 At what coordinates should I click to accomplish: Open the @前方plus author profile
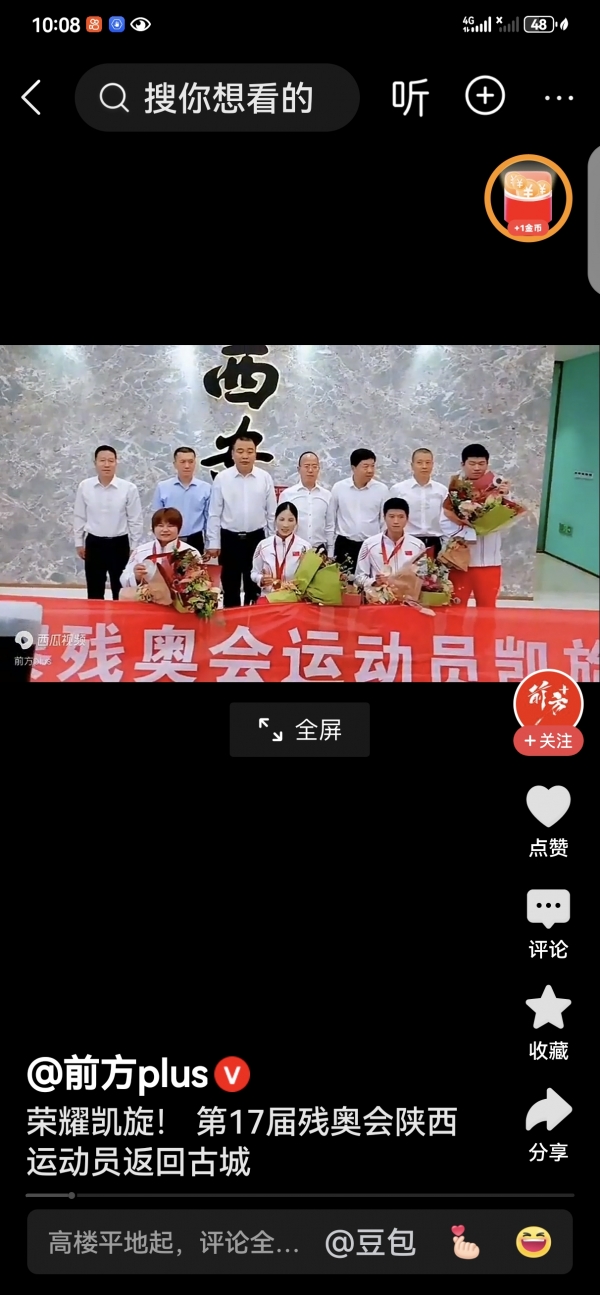pos(118,1075)
